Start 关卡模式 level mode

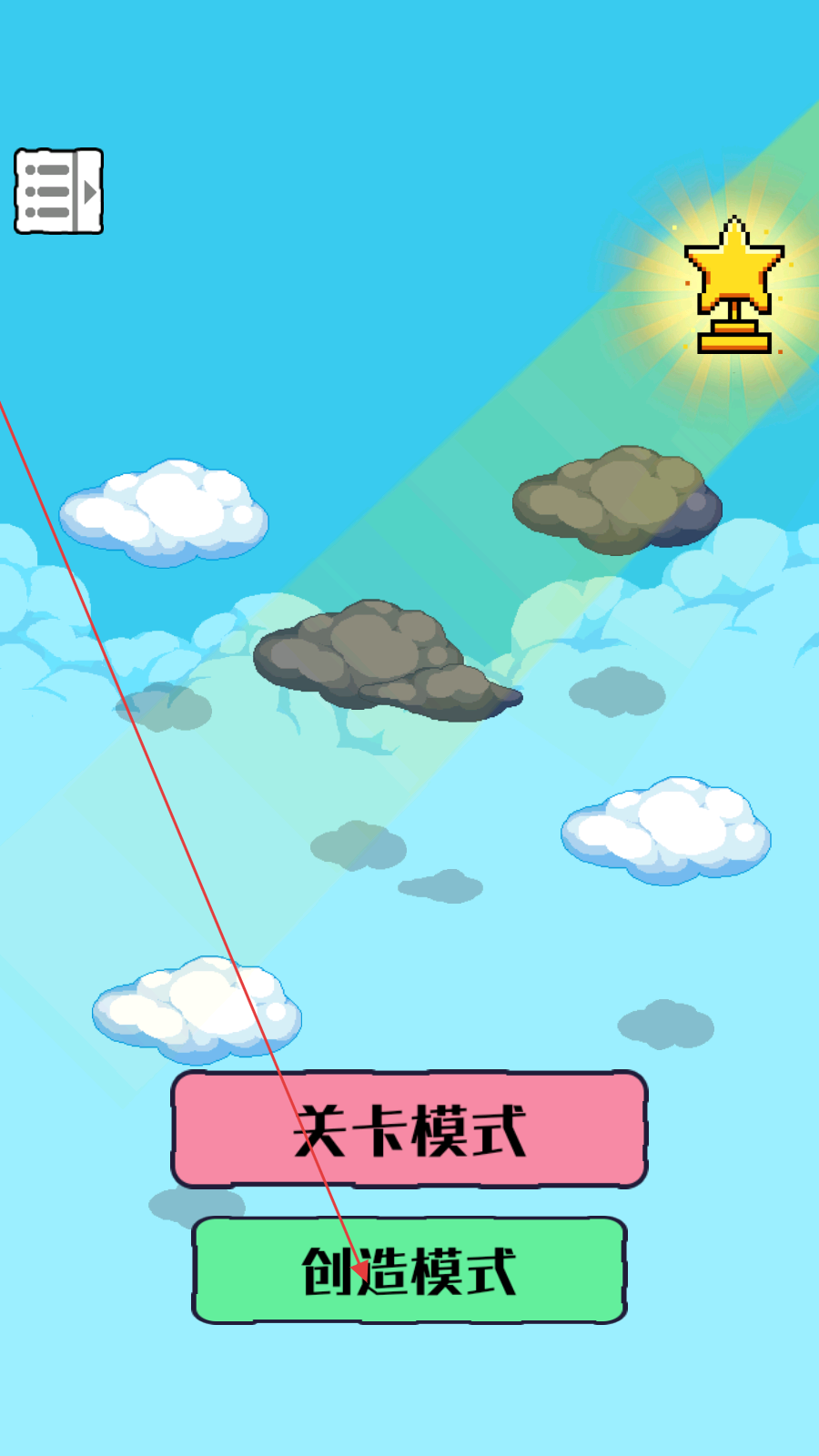tap(409, 1129)
